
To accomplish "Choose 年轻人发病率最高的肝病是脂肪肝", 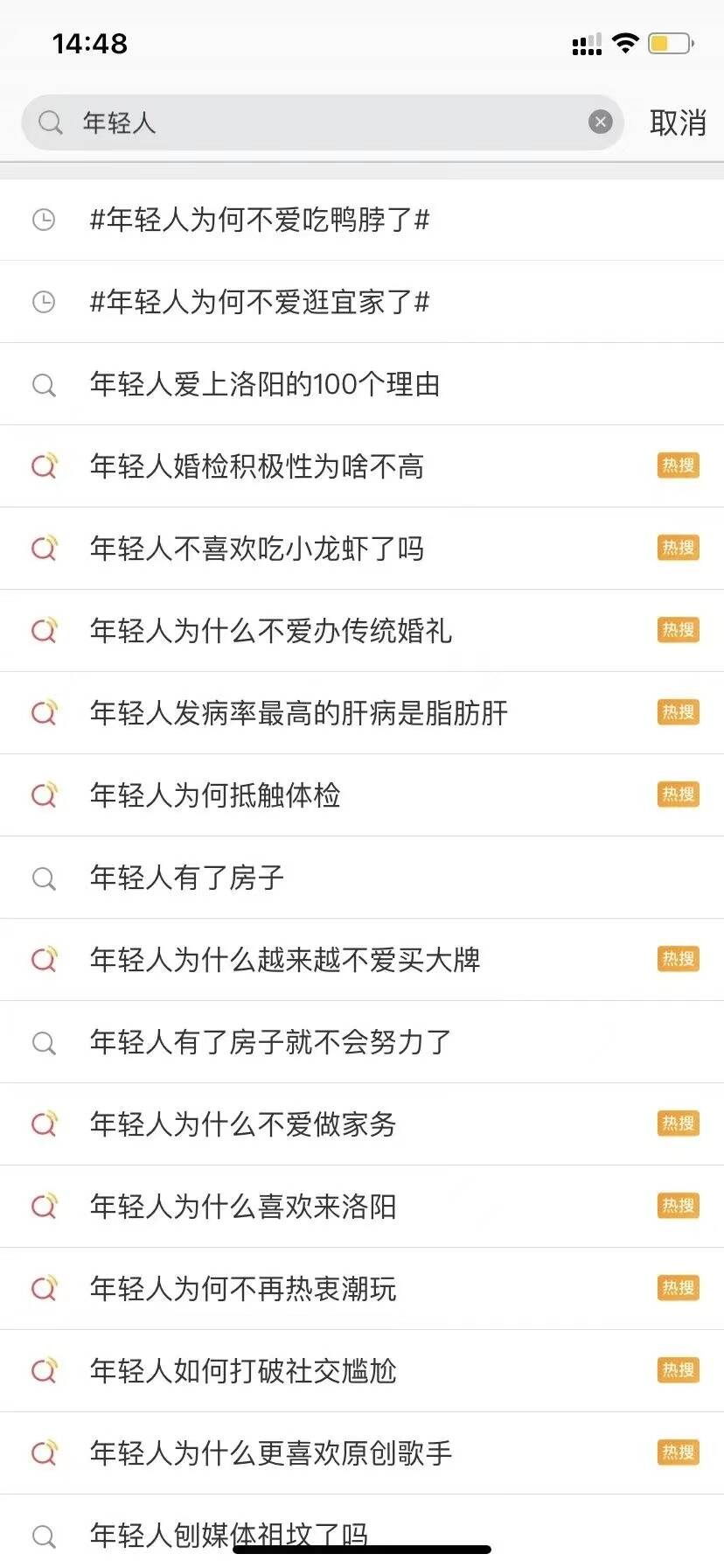I will coord(299,713).
